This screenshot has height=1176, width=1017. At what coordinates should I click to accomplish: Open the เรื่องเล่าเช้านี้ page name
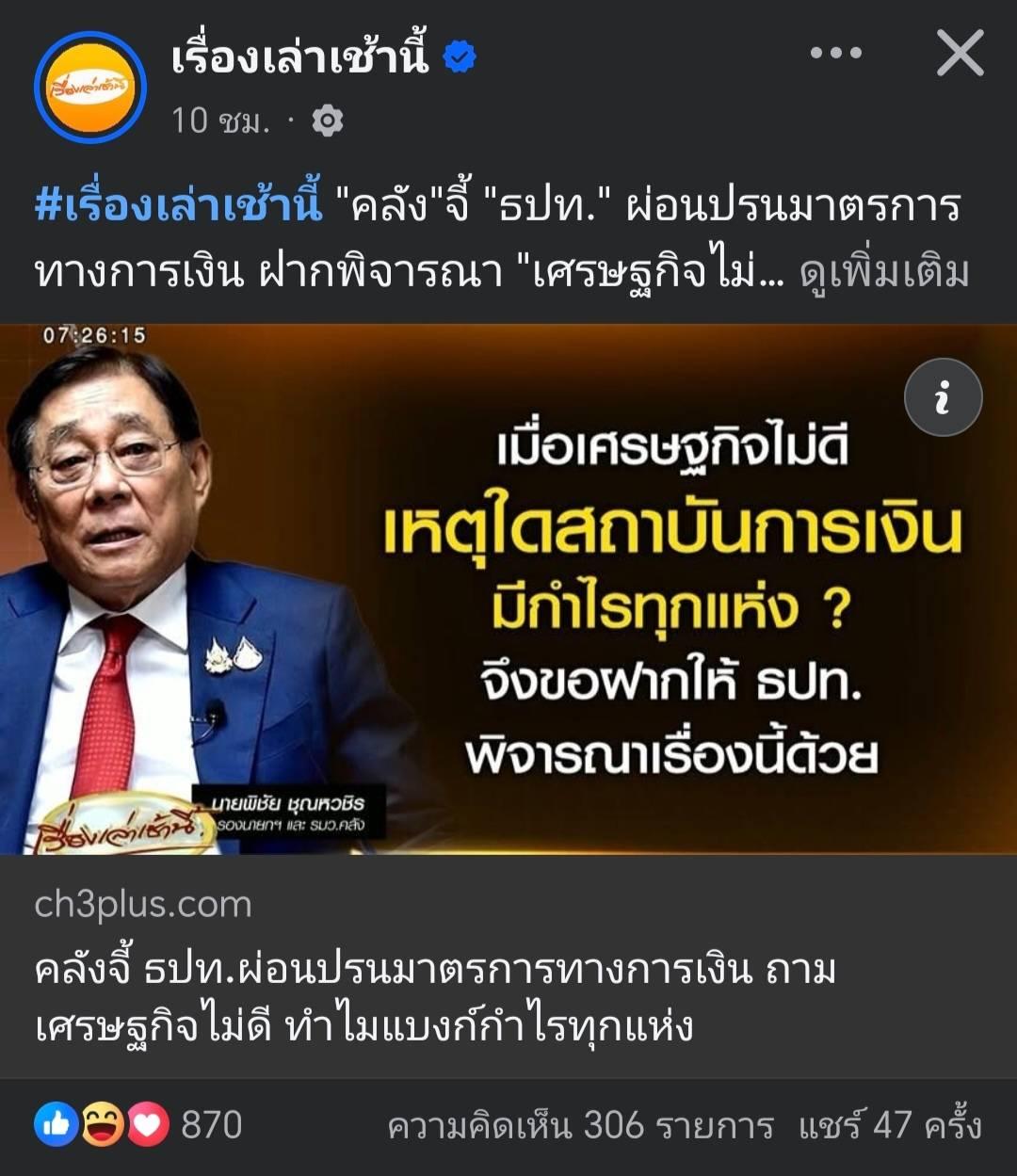[x=299, y=57]
